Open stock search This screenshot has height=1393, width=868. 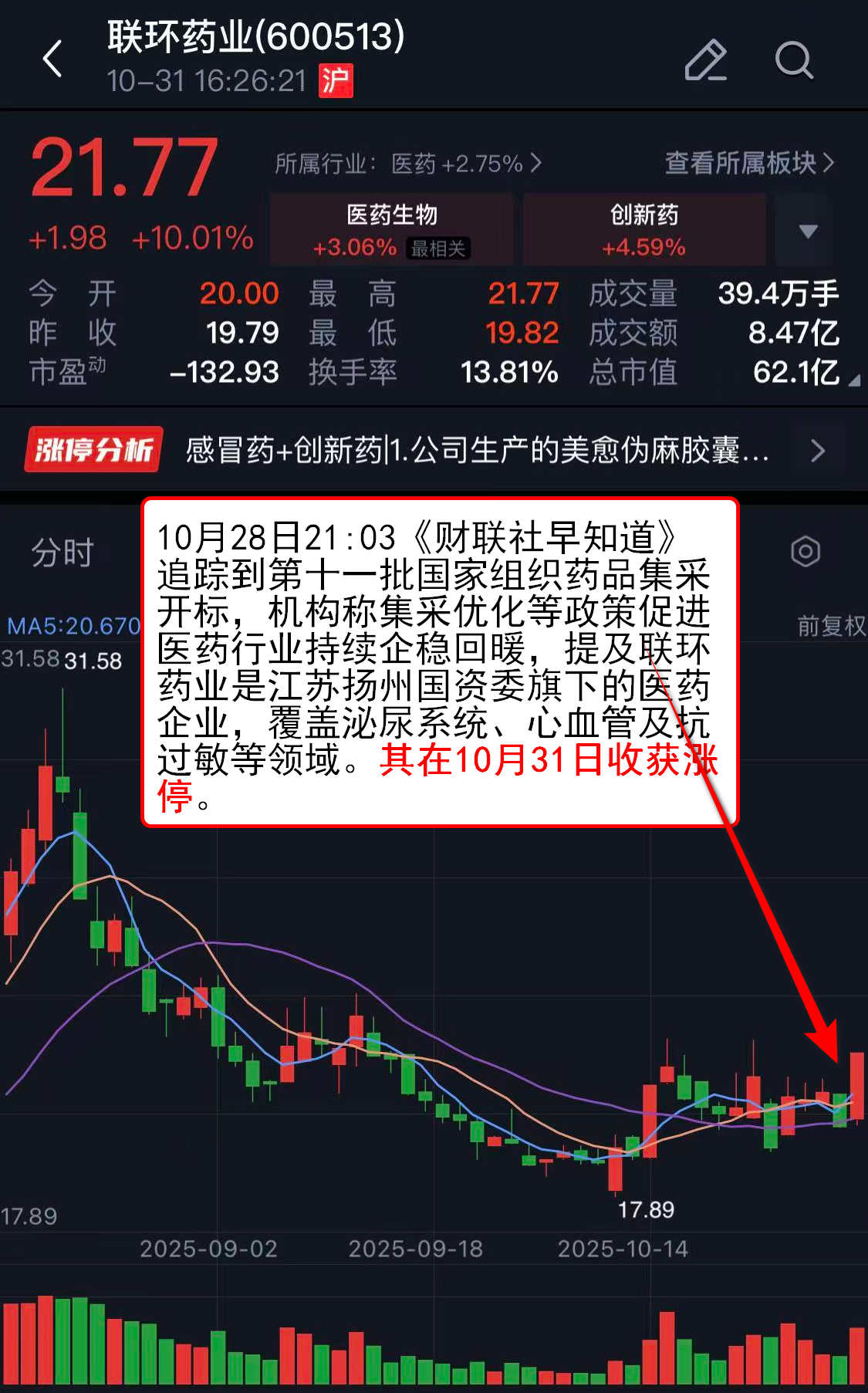[x=793, y=60]
